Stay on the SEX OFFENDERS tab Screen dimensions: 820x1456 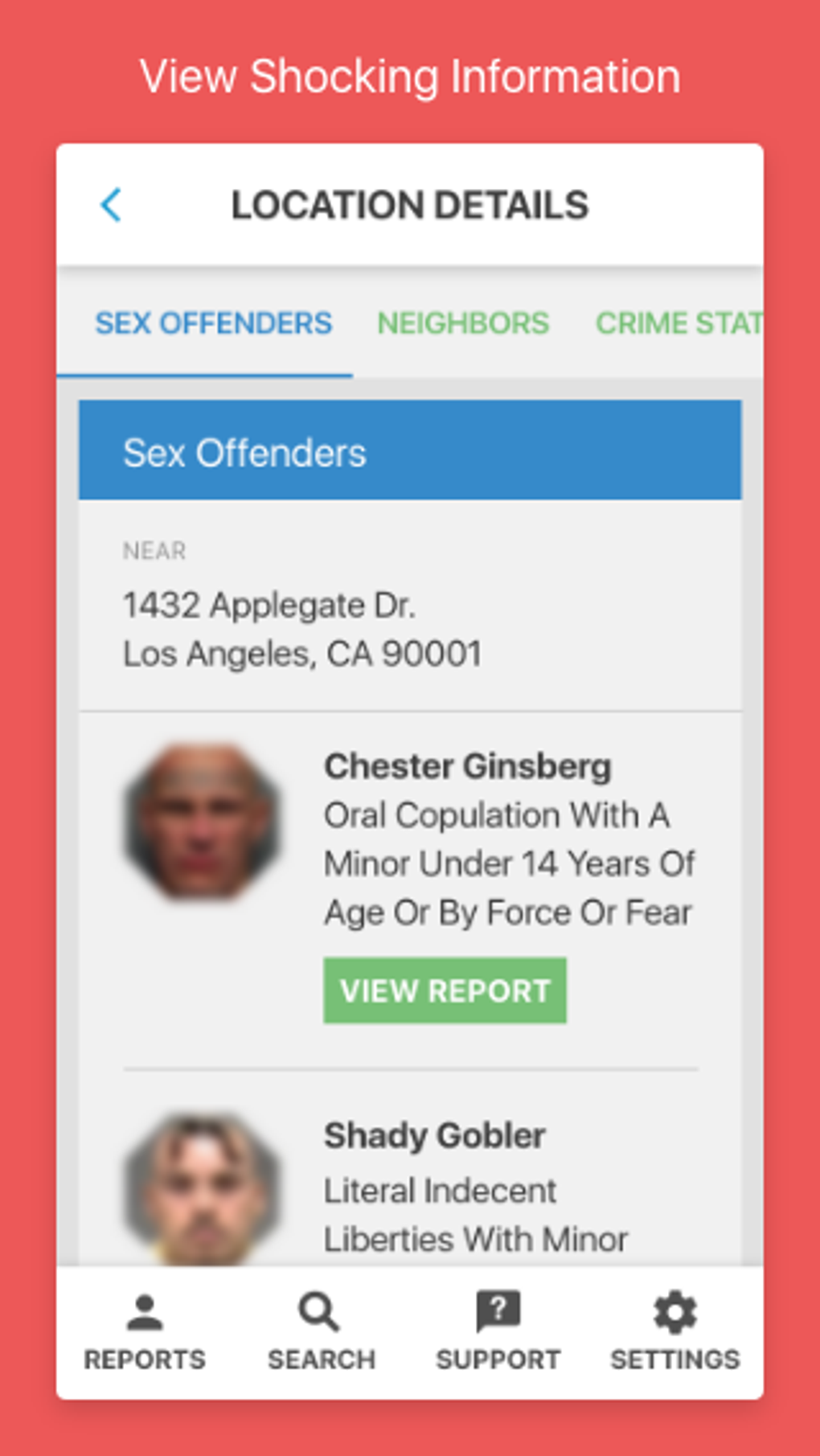click(213, 323)
